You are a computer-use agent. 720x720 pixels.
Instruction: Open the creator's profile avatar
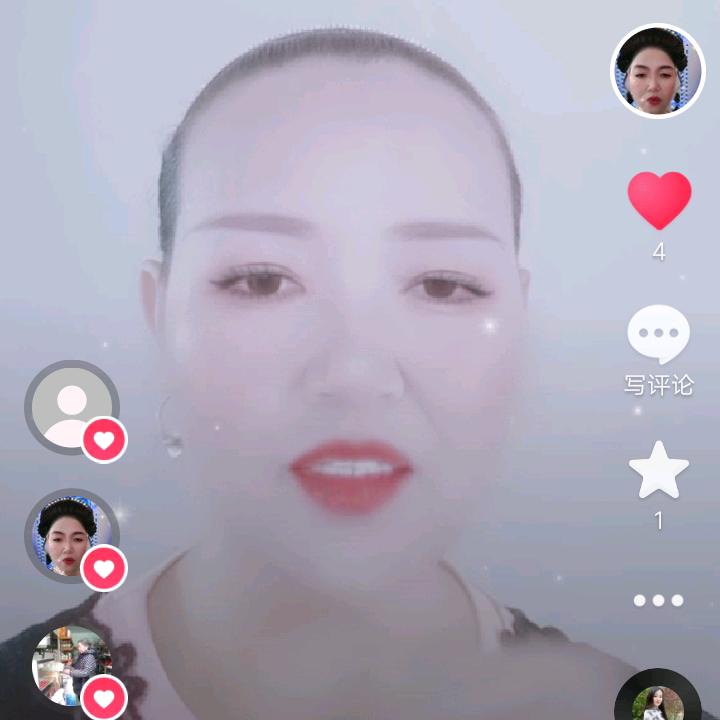coord(658,71)
